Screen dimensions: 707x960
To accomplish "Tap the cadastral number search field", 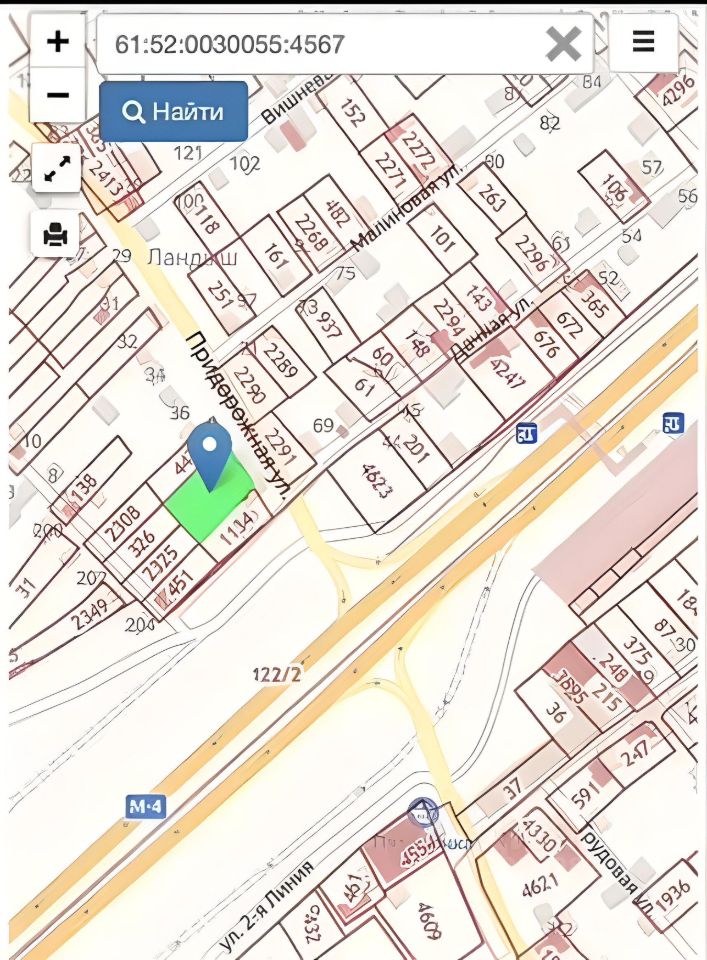I will coord(320,44).
